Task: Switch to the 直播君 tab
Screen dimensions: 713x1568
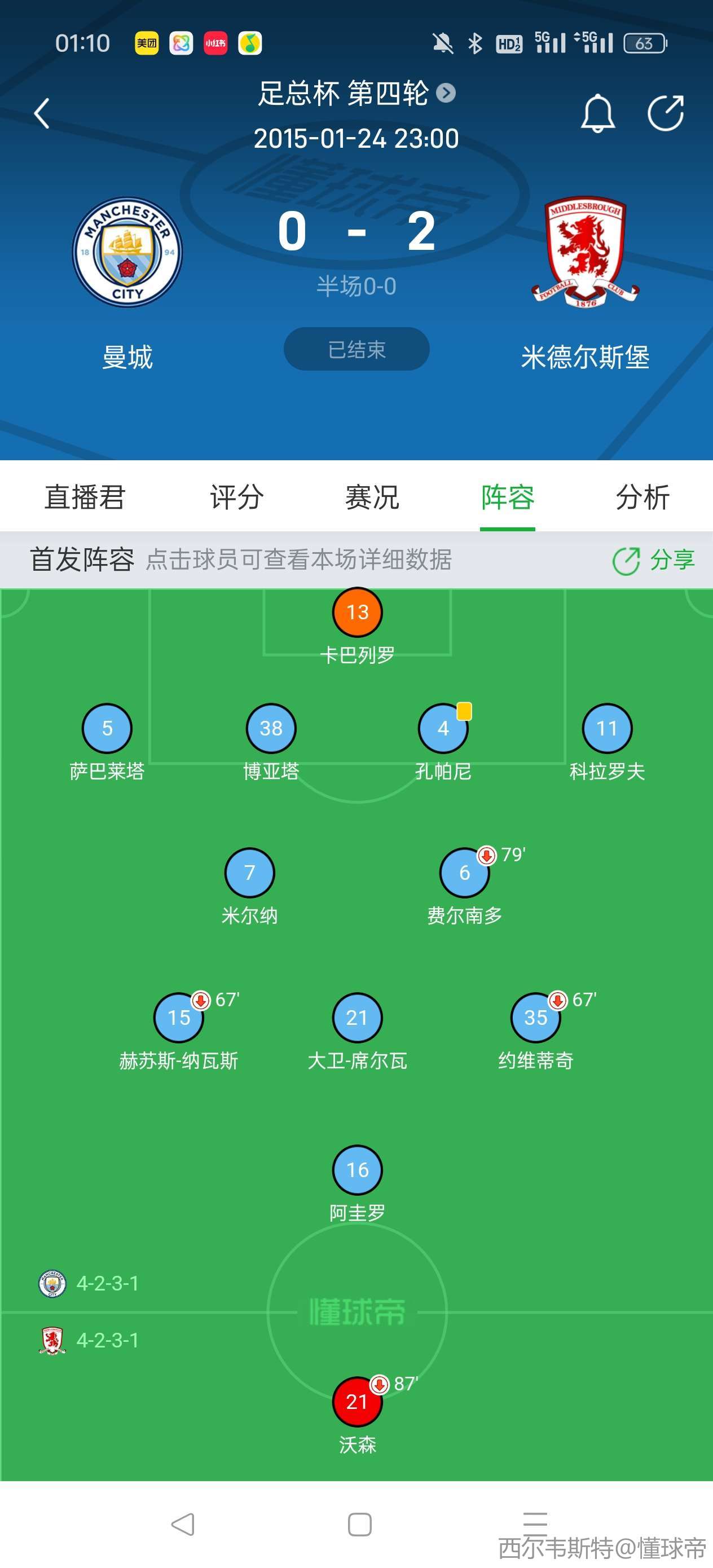Action: point(85,497)
